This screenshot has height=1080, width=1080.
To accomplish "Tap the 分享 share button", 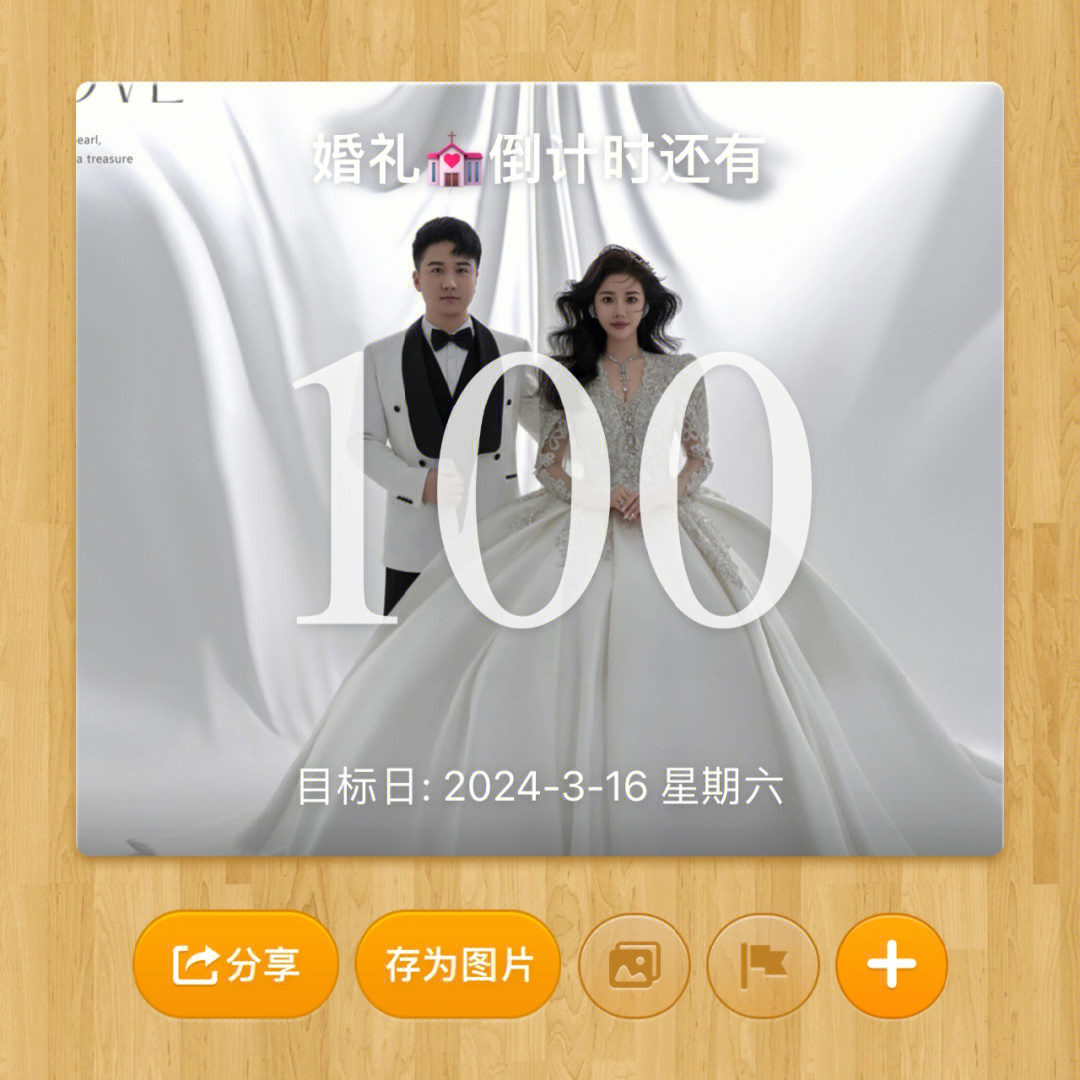I will pos(237,965).
